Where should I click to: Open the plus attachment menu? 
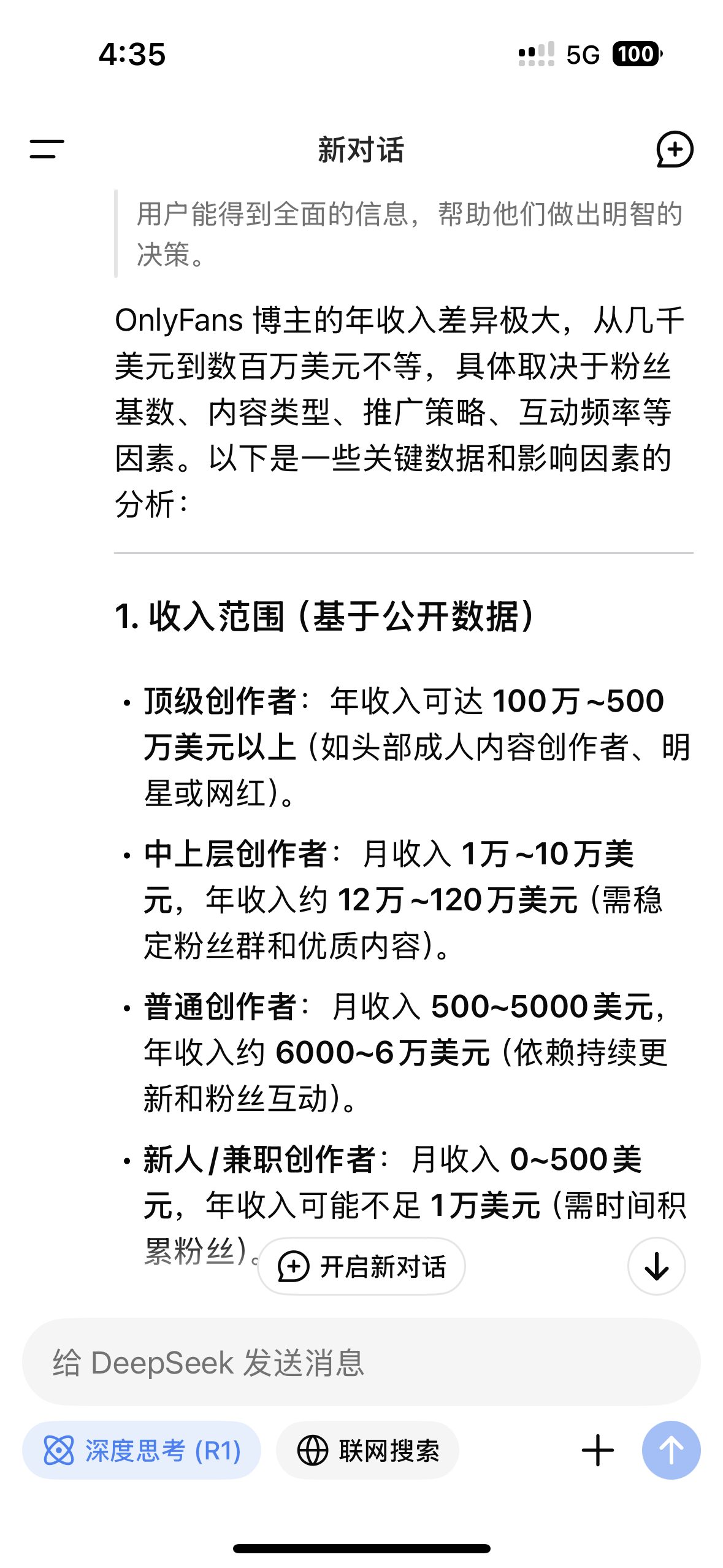tap(597, 1450)
